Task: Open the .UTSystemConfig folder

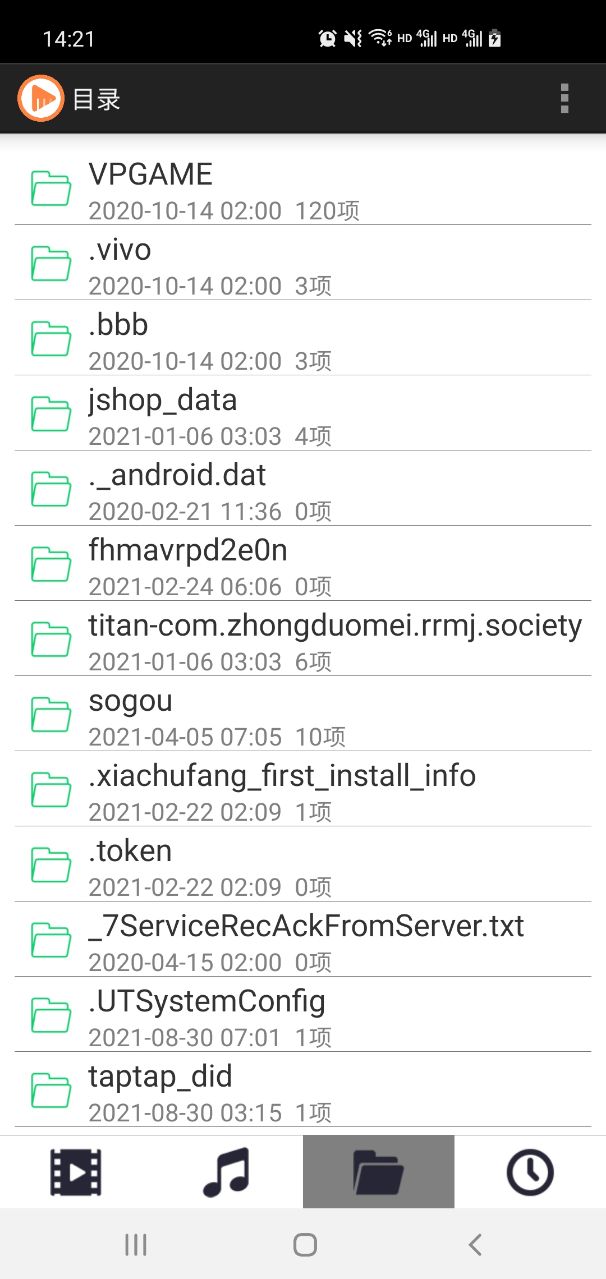Action: [303, 1015]
